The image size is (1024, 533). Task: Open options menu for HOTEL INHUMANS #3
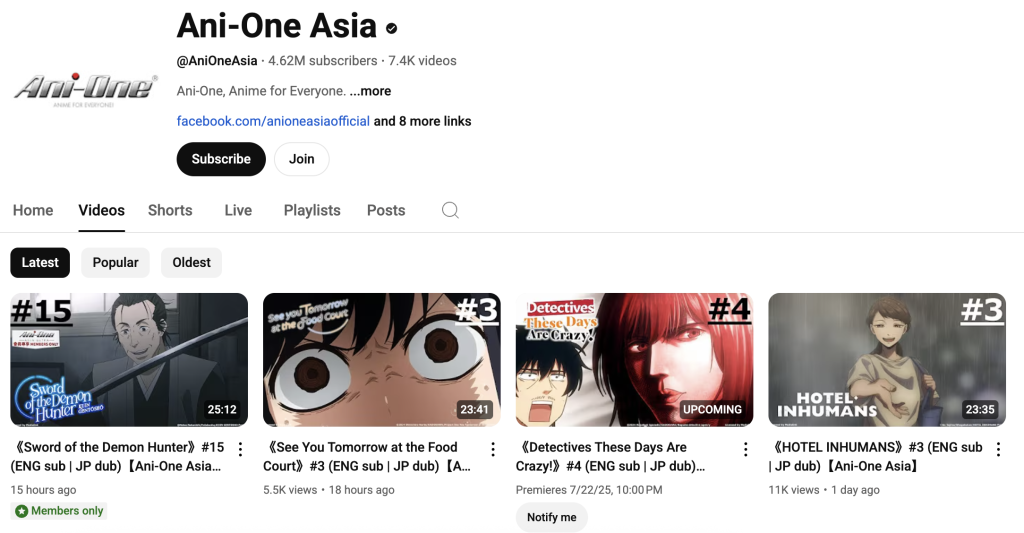(x=998, y=450)
